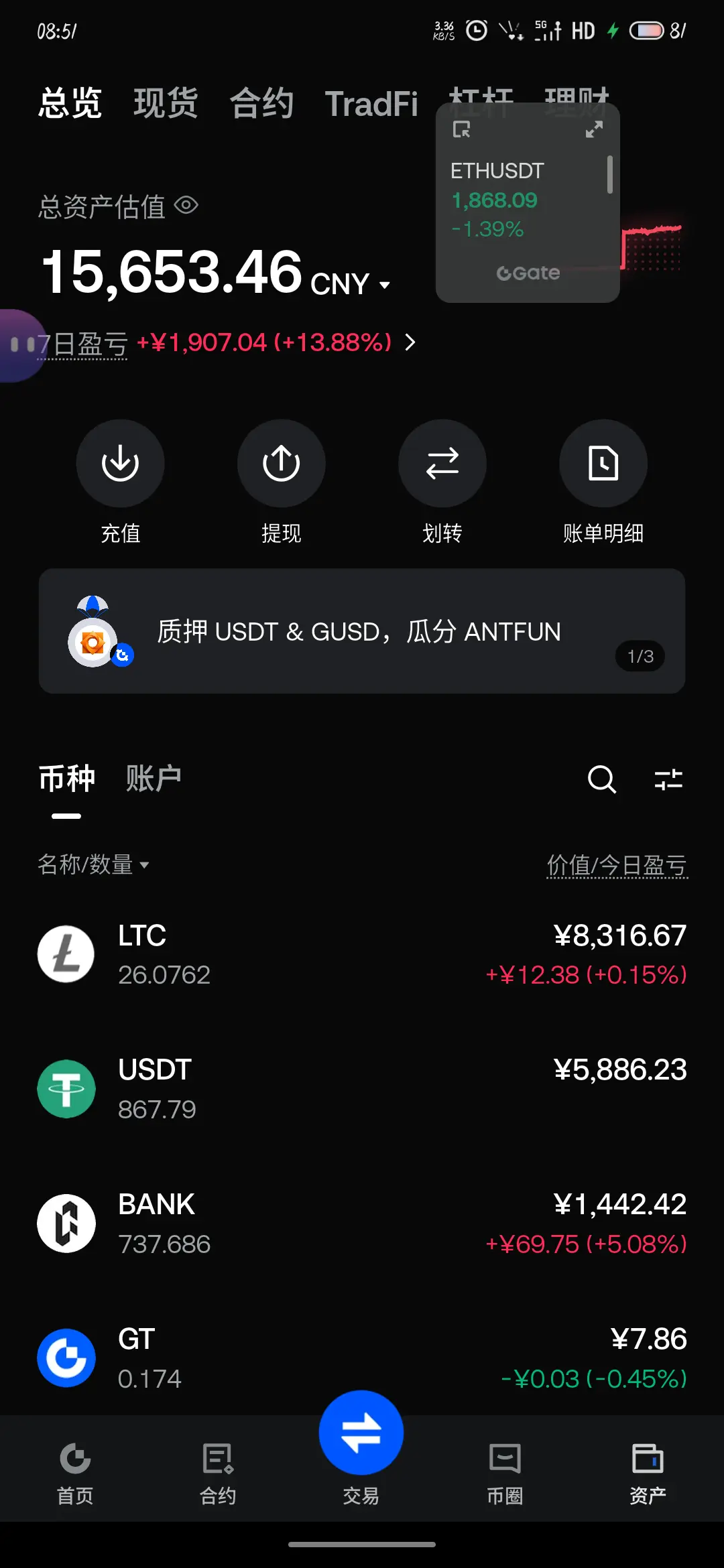
Task: Switch to the 合约 top tab
Action: tap(261, 104)
